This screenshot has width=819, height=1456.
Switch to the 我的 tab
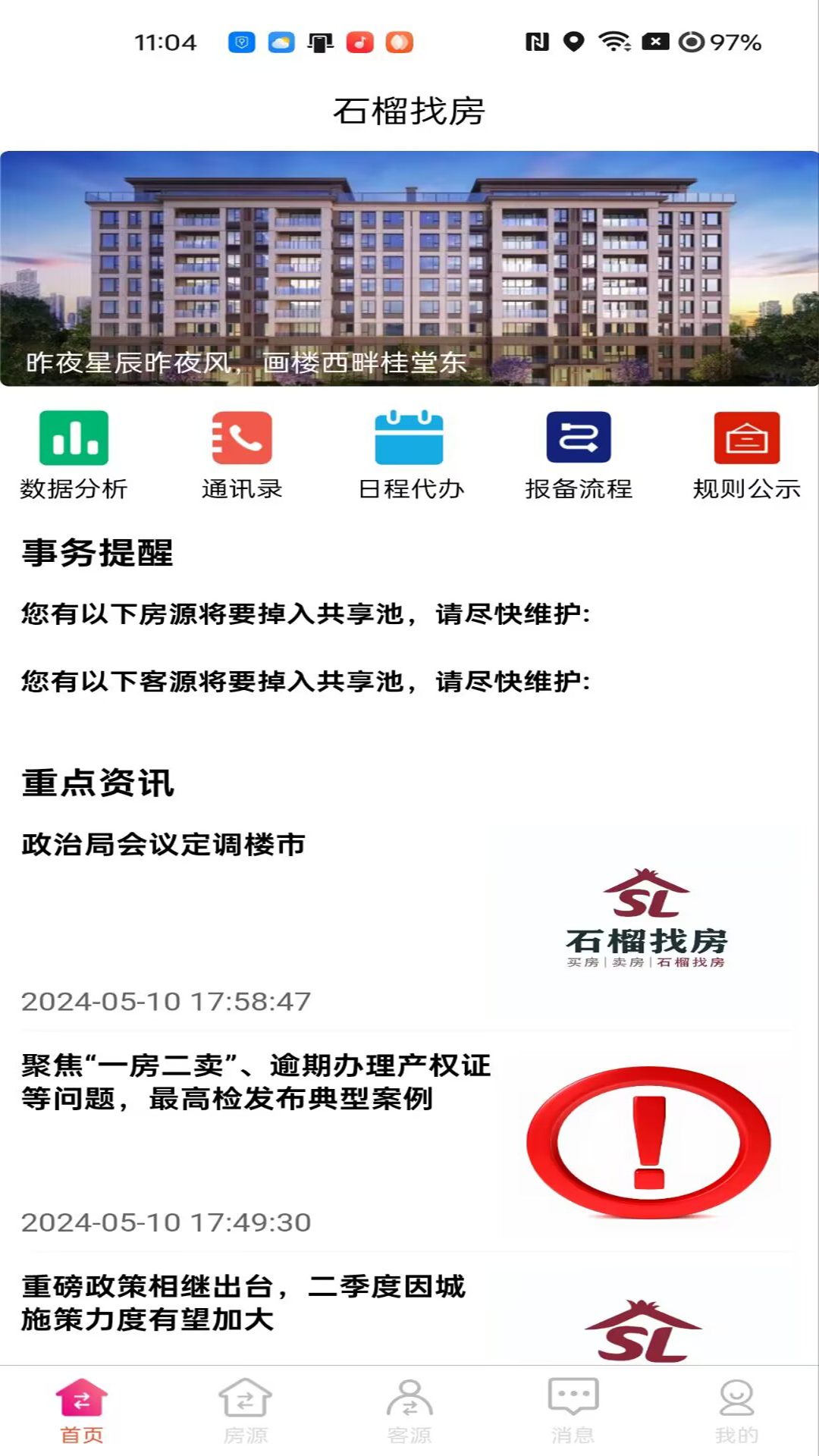pyautogui.click(x=736, y=1410)
